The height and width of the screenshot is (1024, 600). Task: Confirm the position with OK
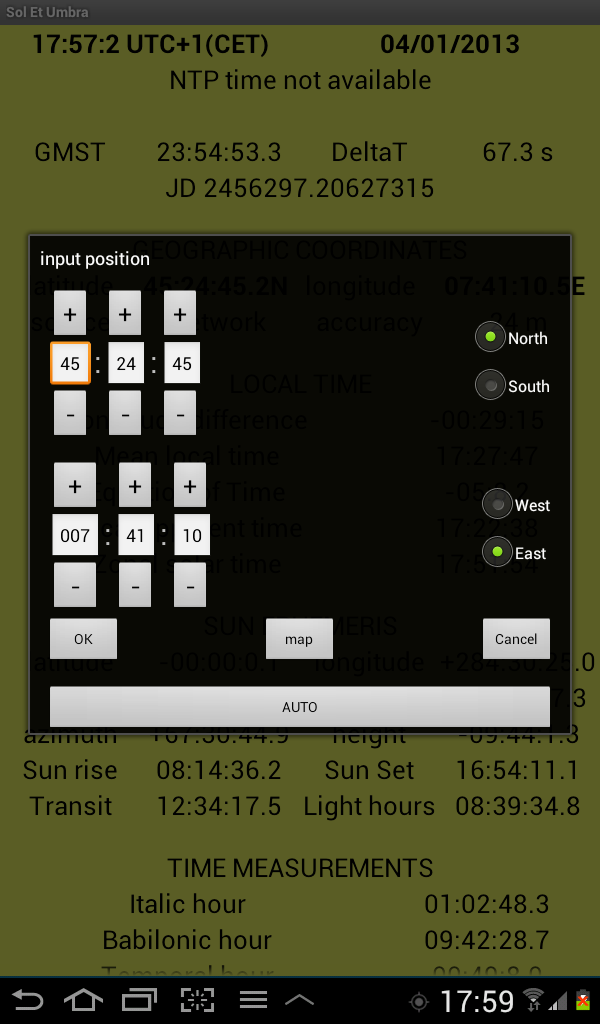[83, 639]
